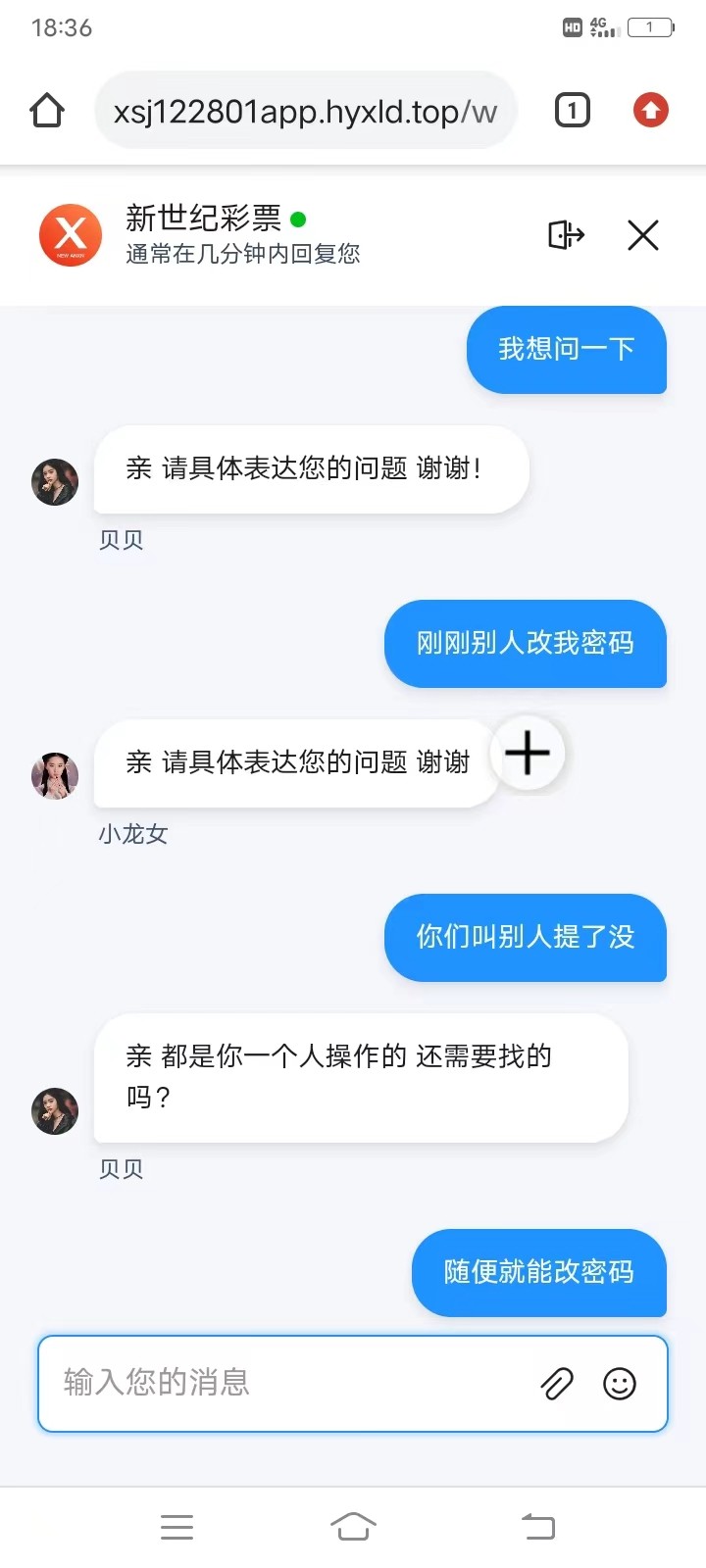Exit the 新世纪彩票 chat session

tap(566, 235)
